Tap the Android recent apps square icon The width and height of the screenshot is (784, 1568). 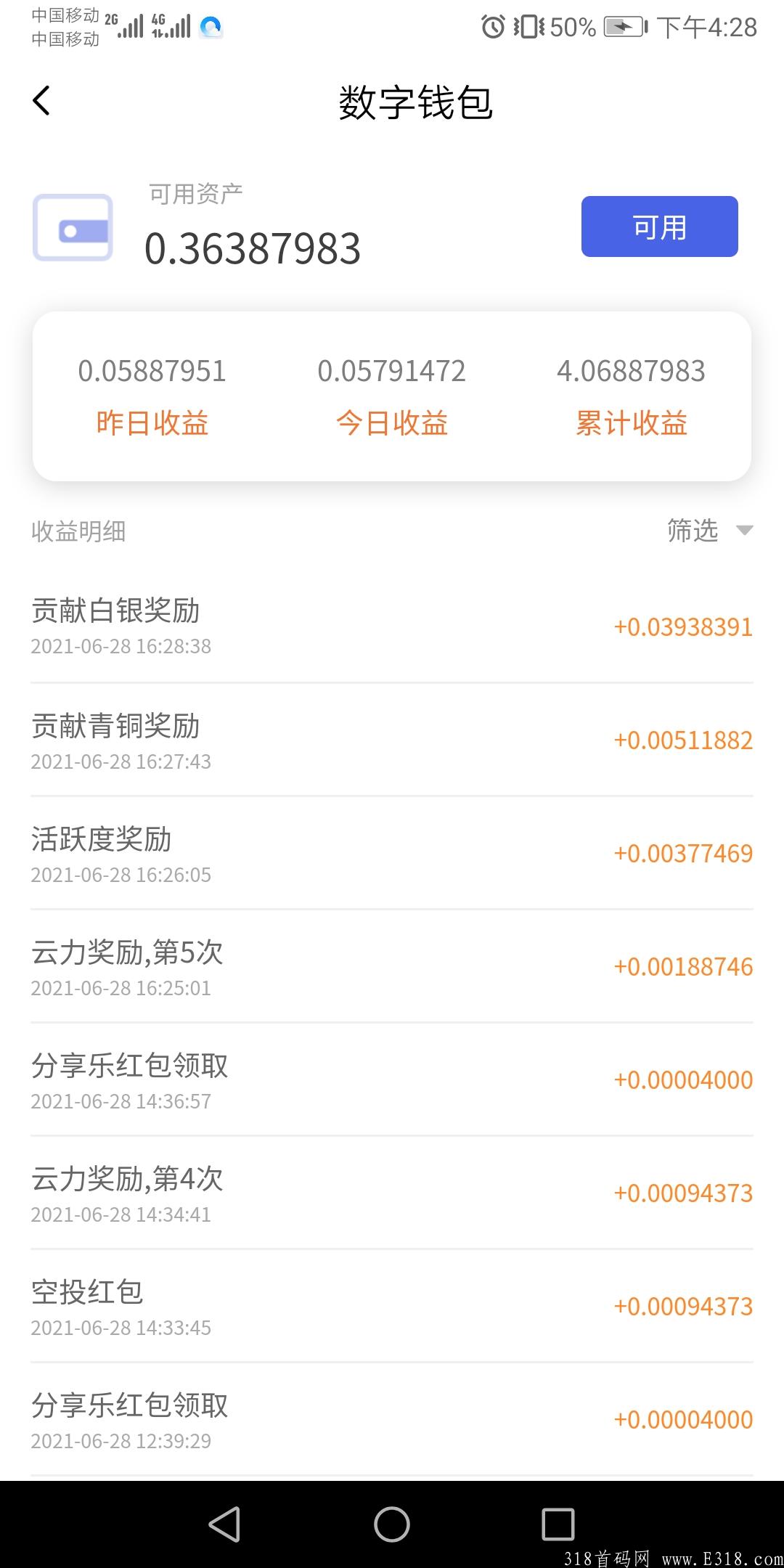(x=559, y=1524)
